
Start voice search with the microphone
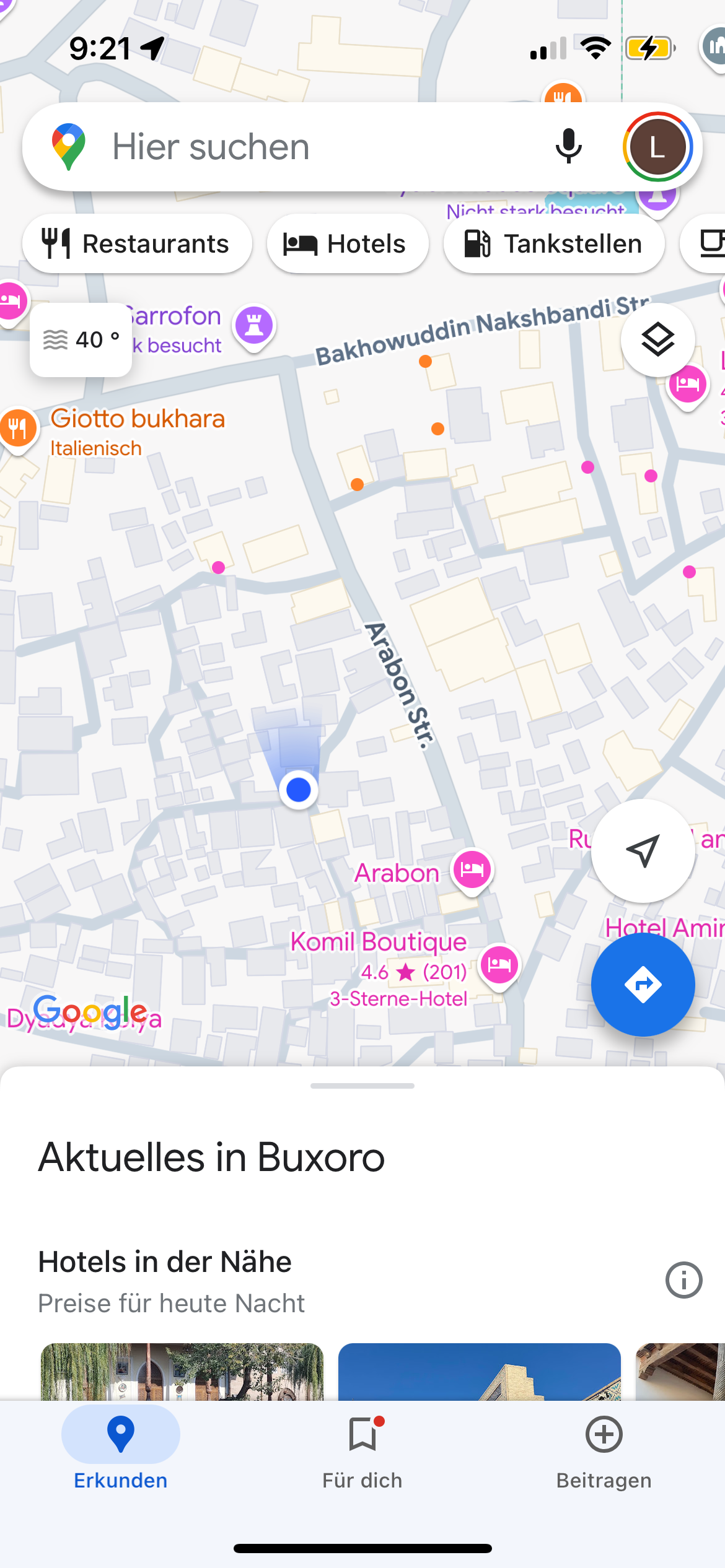[x=568, y=147]
